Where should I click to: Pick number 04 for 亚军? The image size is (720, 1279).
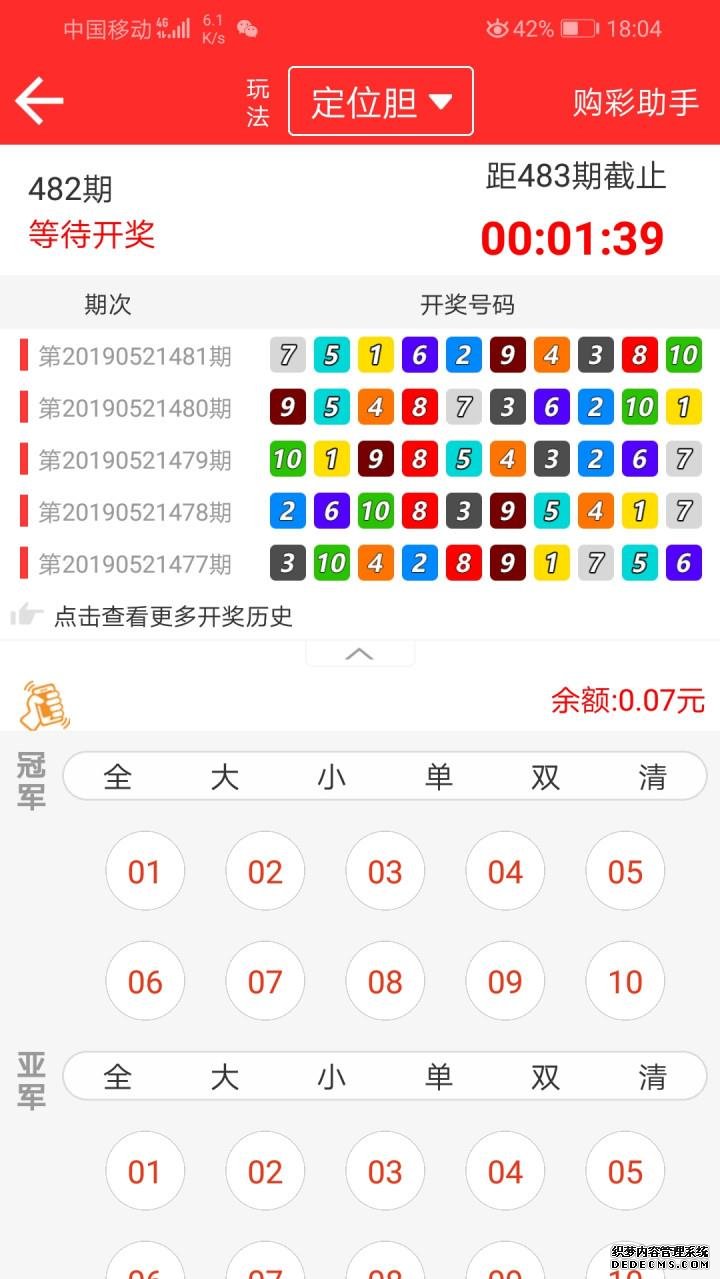click(505, 1171)
